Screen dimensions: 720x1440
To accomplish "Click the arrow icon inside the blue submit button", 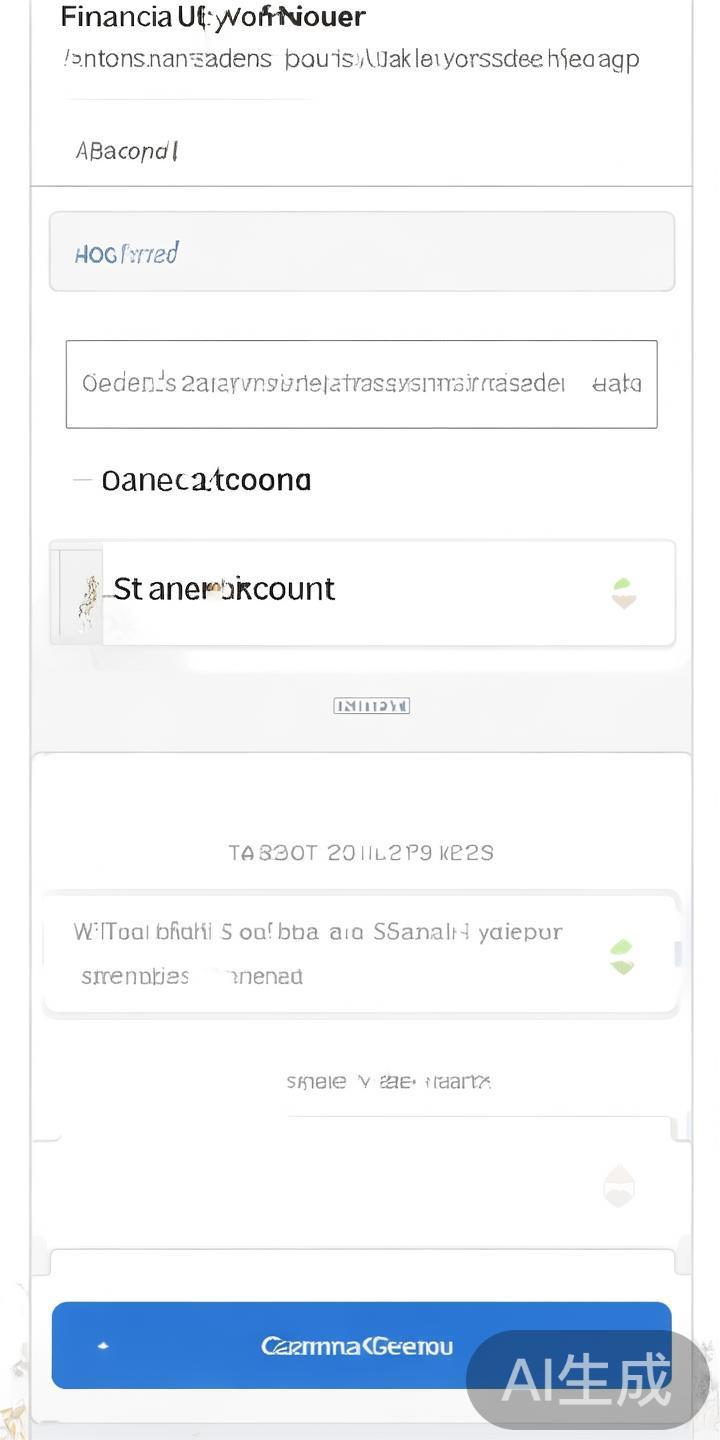I will tap(103, 1346).
